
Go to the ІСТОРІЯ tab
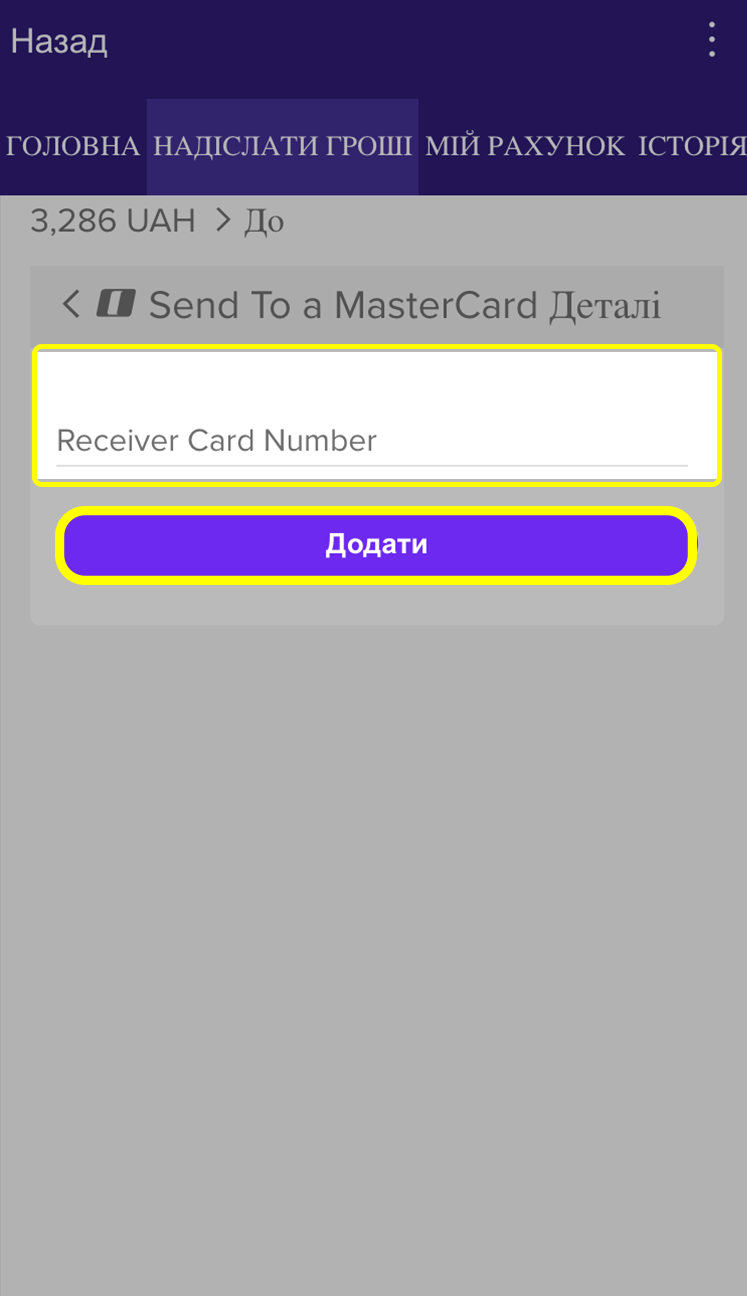692,147
